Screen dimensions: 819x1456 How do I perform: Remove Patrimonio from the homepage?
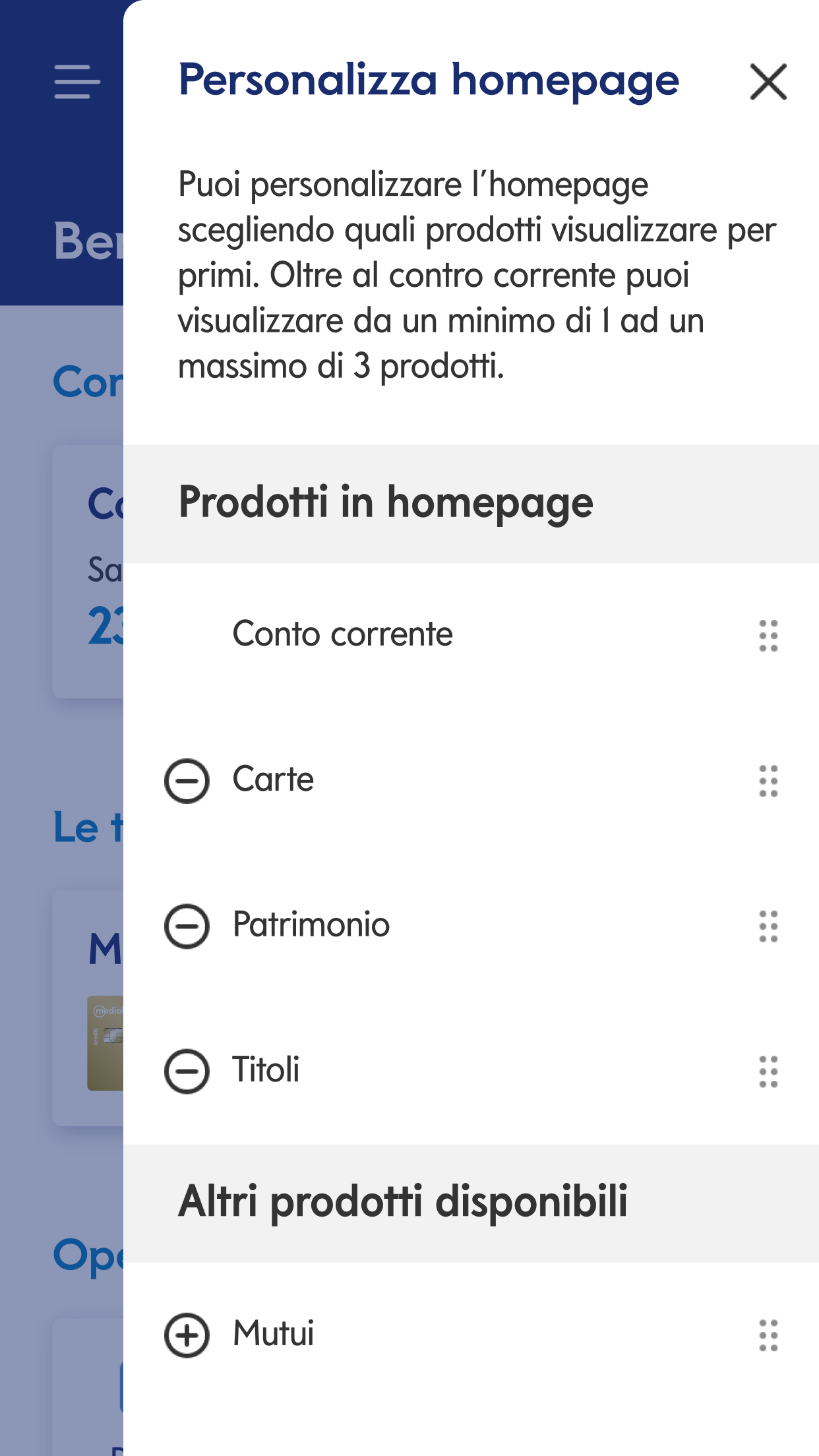[x=187, y=925]
